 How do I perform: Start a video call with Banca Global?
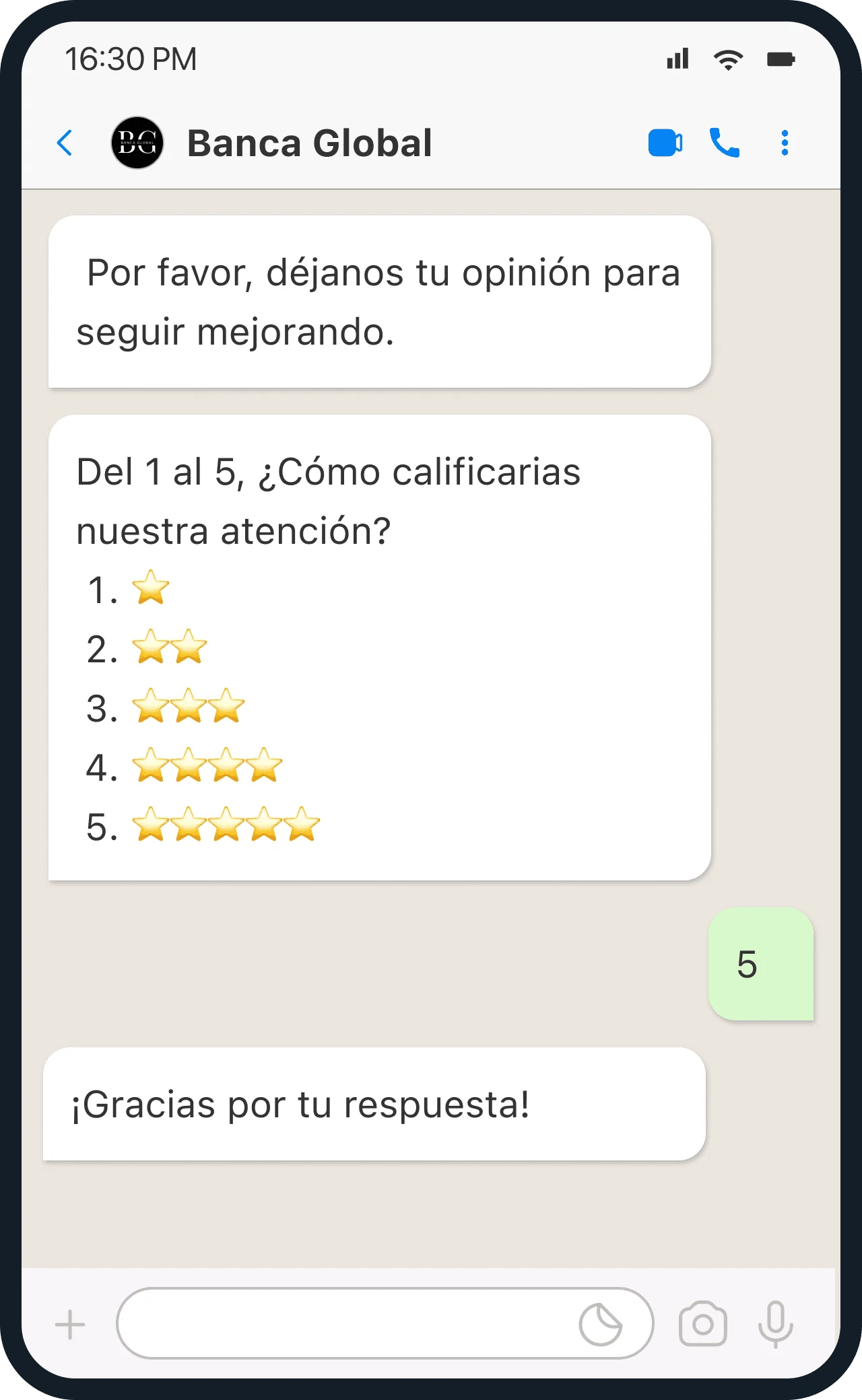pos(665,143)
